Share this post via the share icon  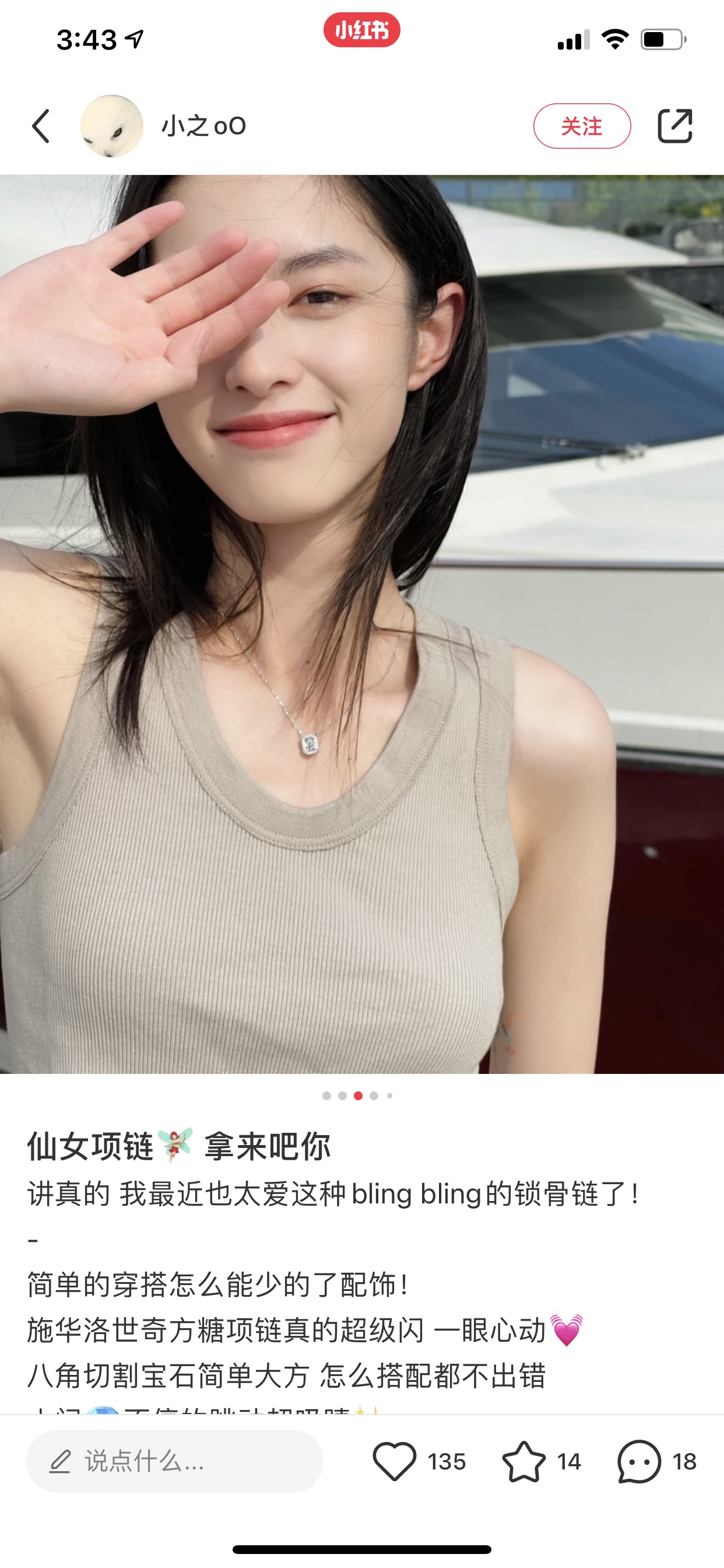click(x=674, y=127)
